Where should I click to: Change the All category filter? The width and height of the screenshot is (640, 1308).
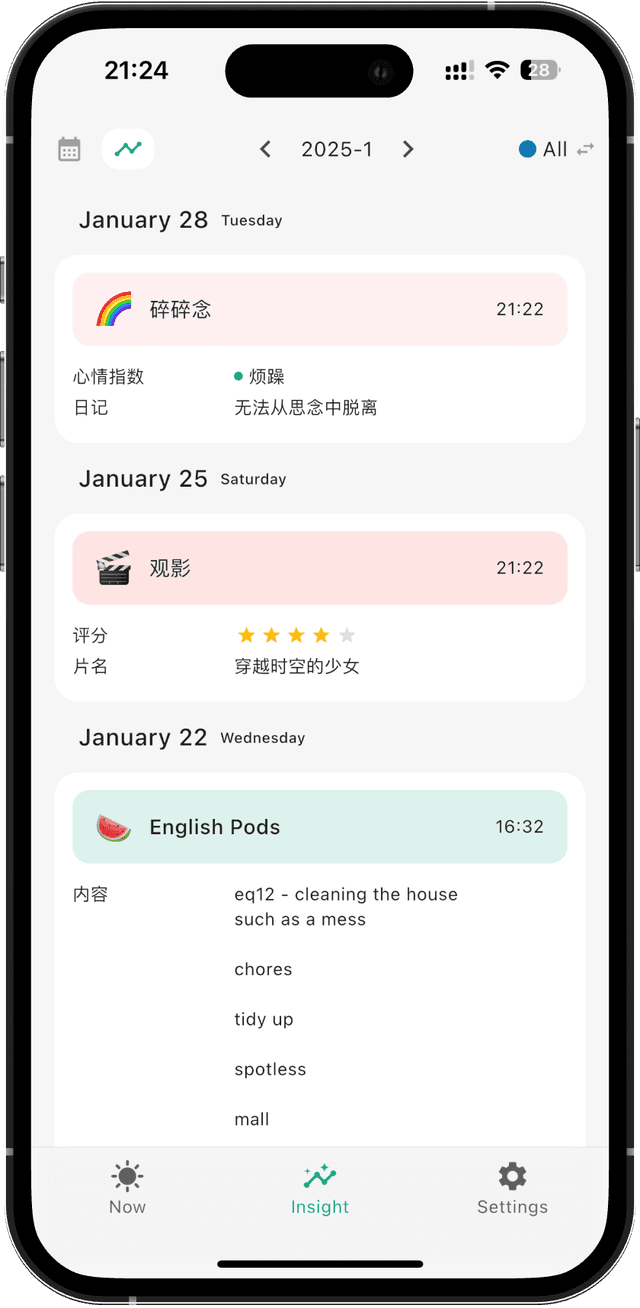(555, 149)
